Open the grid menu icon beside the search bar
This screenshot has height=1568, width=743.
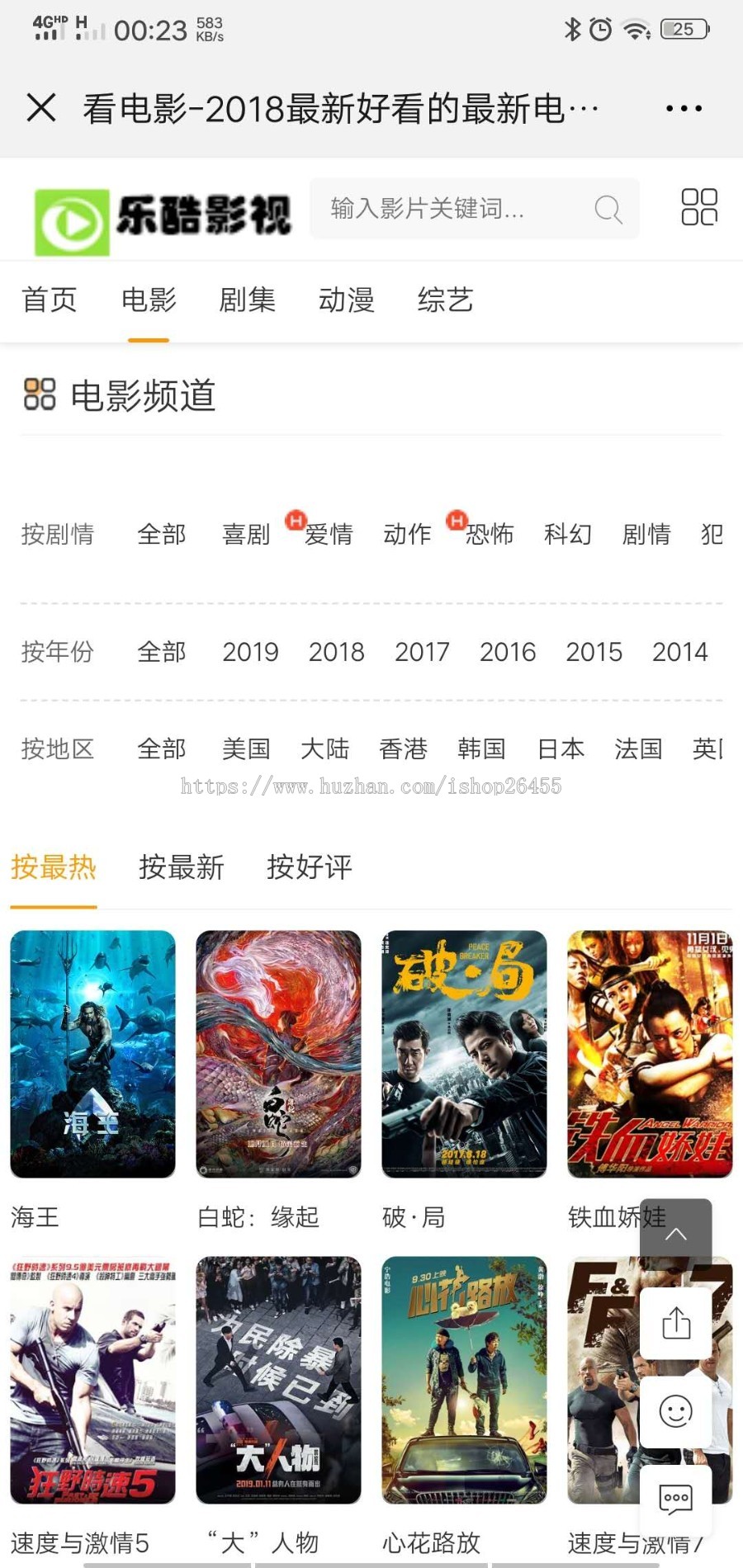[699, 210]
